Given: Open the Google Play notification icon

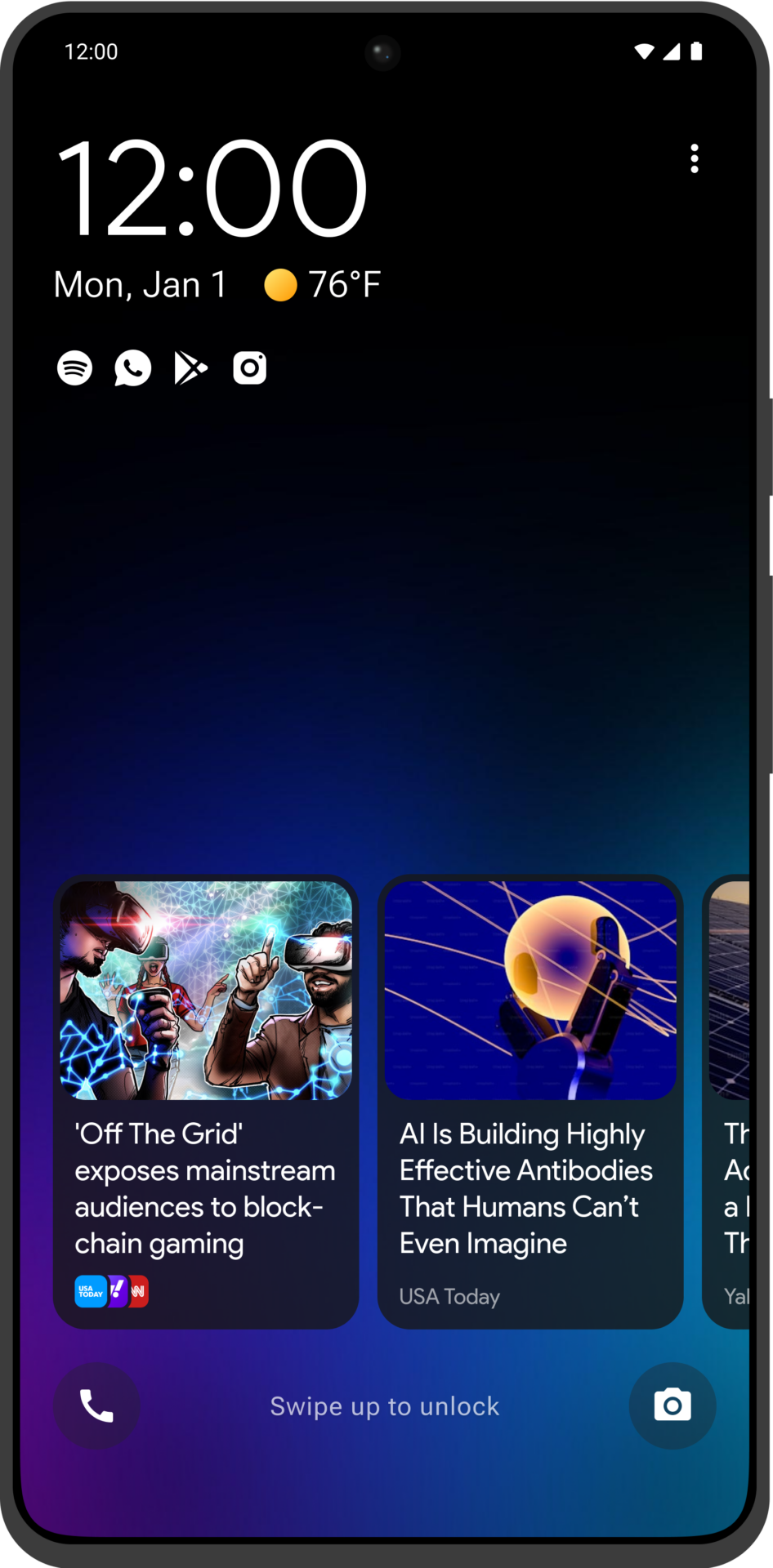Looking at the screenshot, I should click(191, 367).
